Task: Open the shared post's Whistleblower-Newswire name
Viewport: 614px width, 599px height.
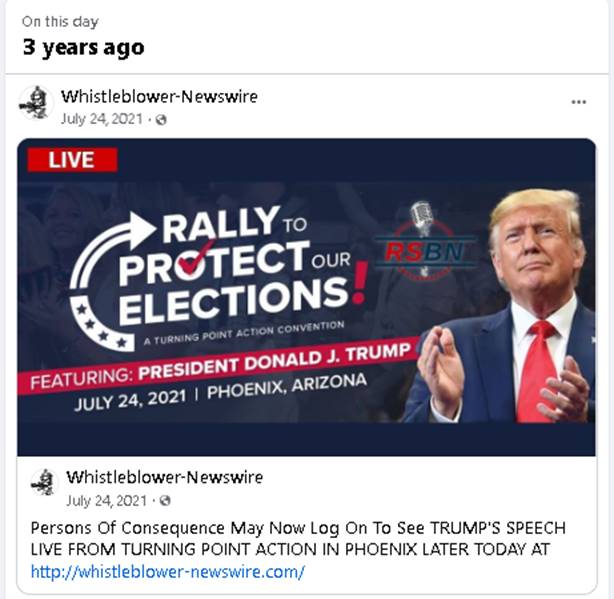Action: coord(164,477)
